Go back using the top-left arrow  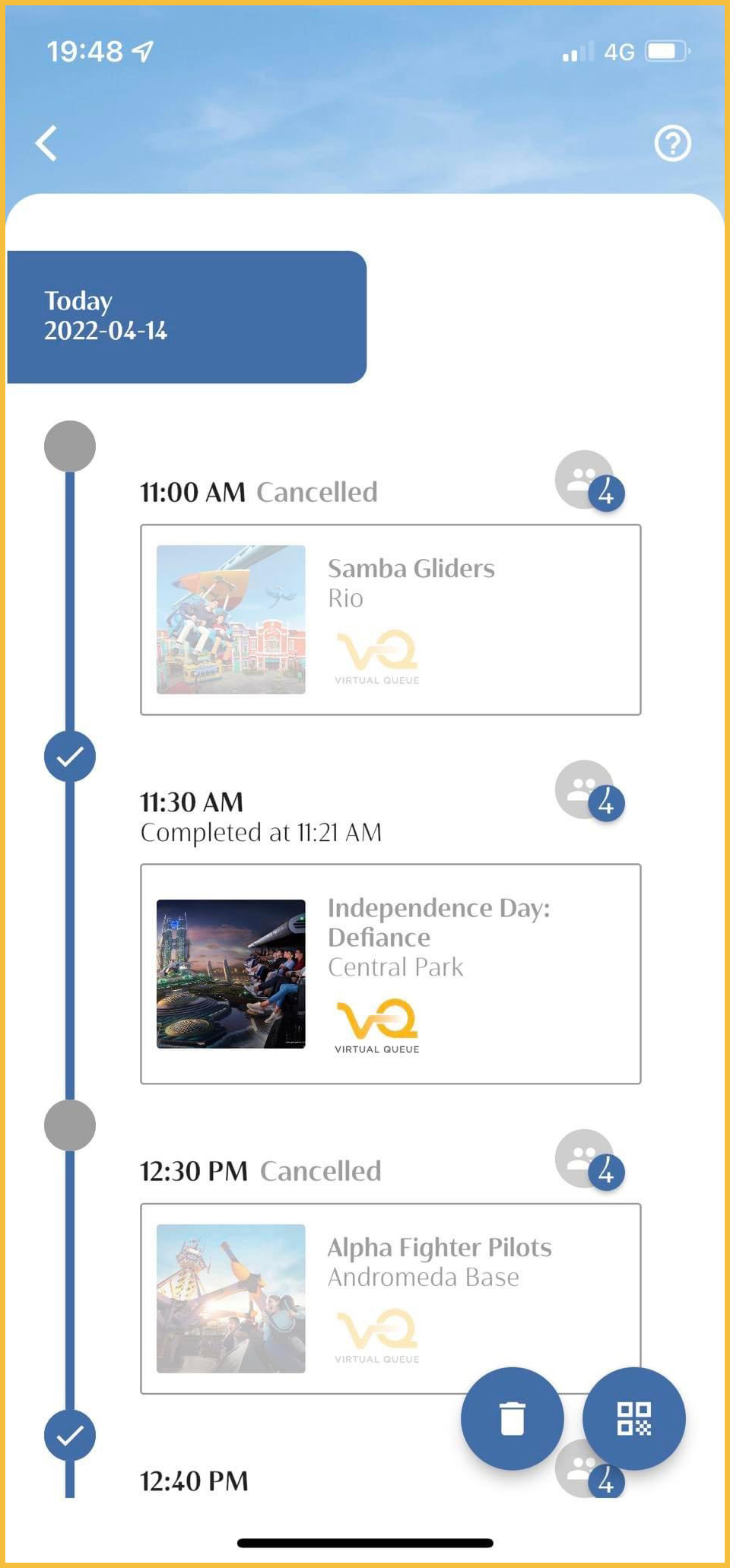click(x=47, y=143)
